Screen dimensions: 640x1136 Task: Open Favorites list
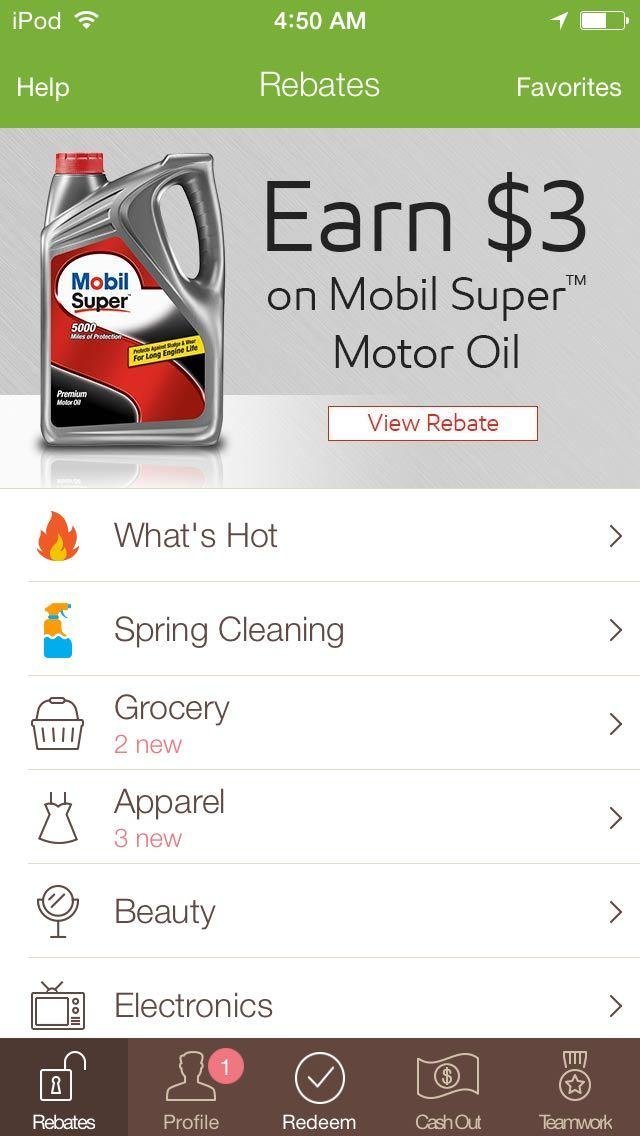tap(568, 88)
